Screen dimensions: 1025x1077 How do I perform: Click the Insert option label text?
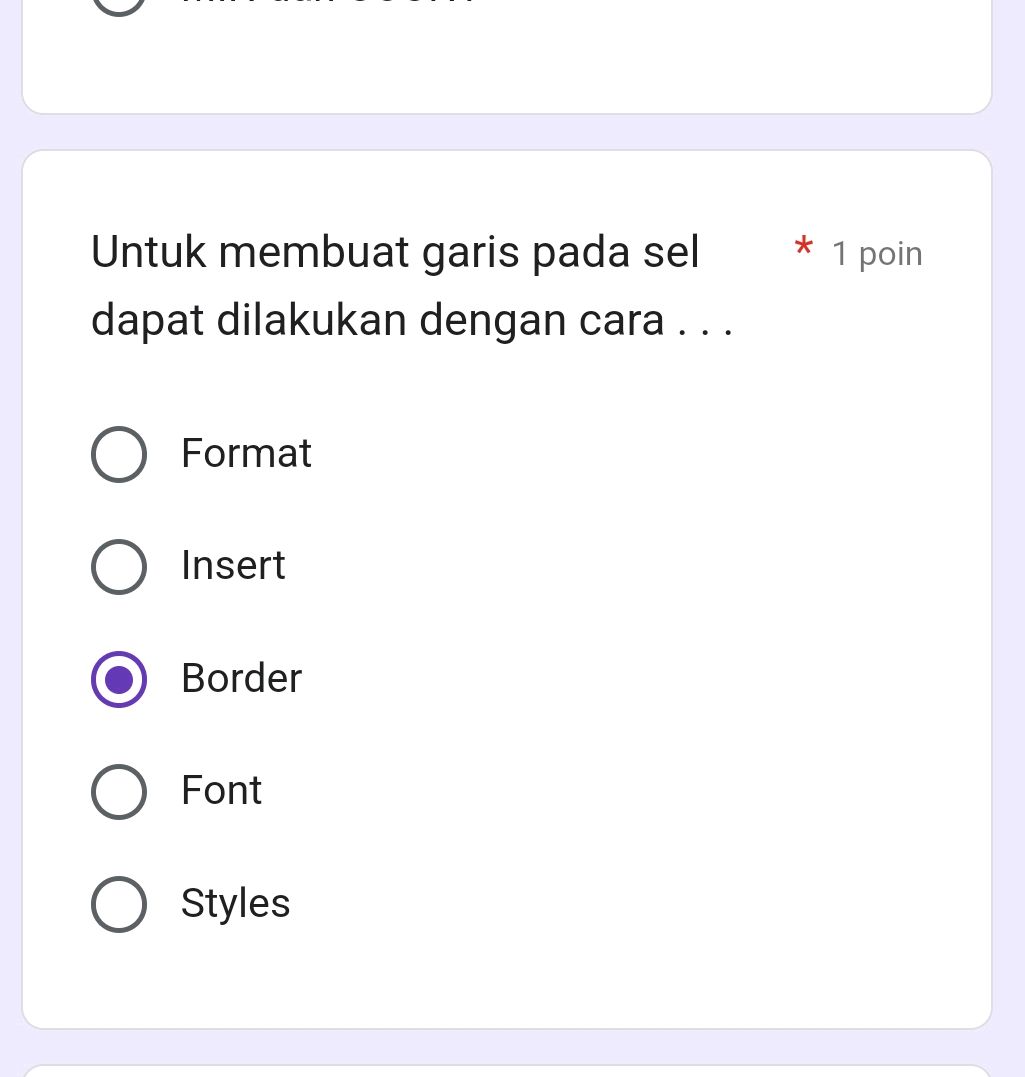point(233,565)
